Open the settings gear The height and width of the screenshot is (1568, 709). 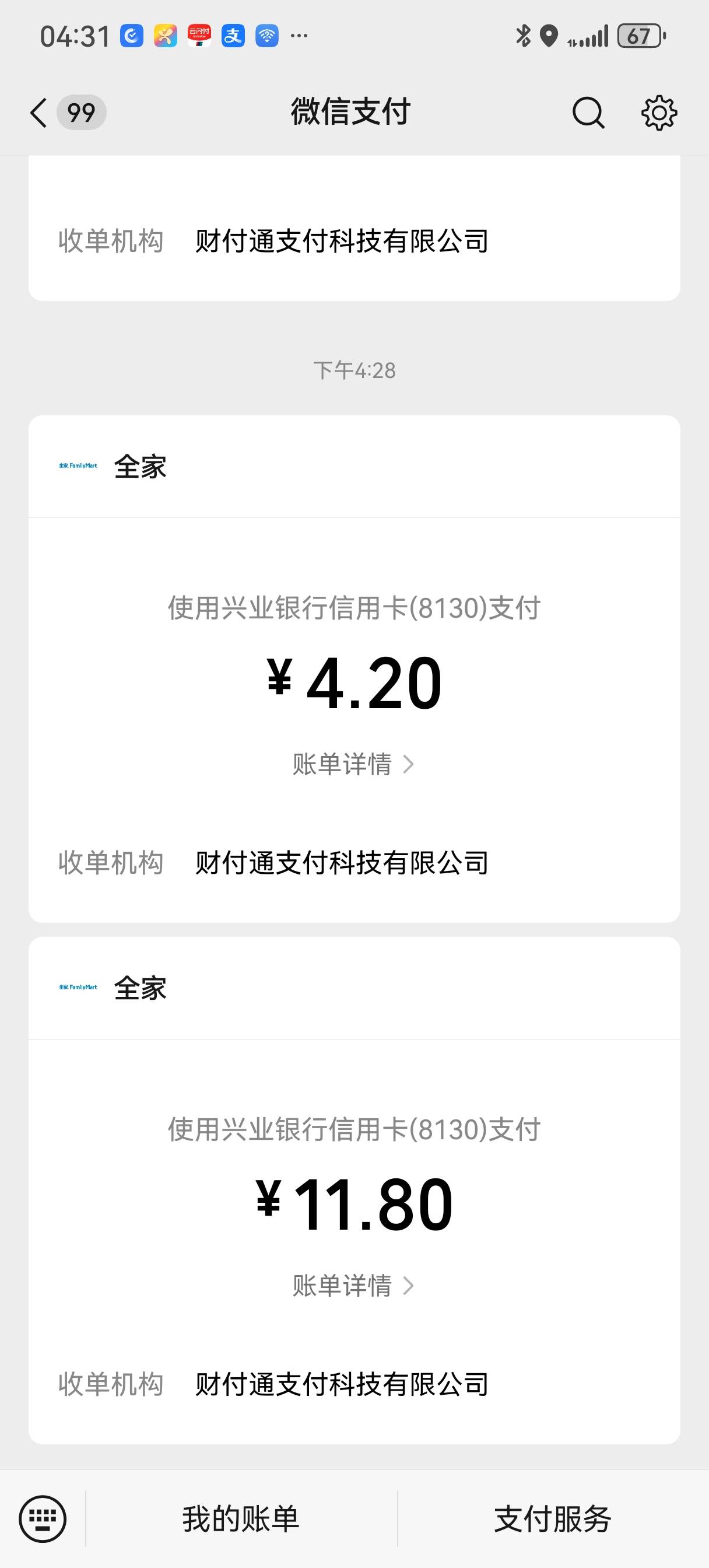659,113
